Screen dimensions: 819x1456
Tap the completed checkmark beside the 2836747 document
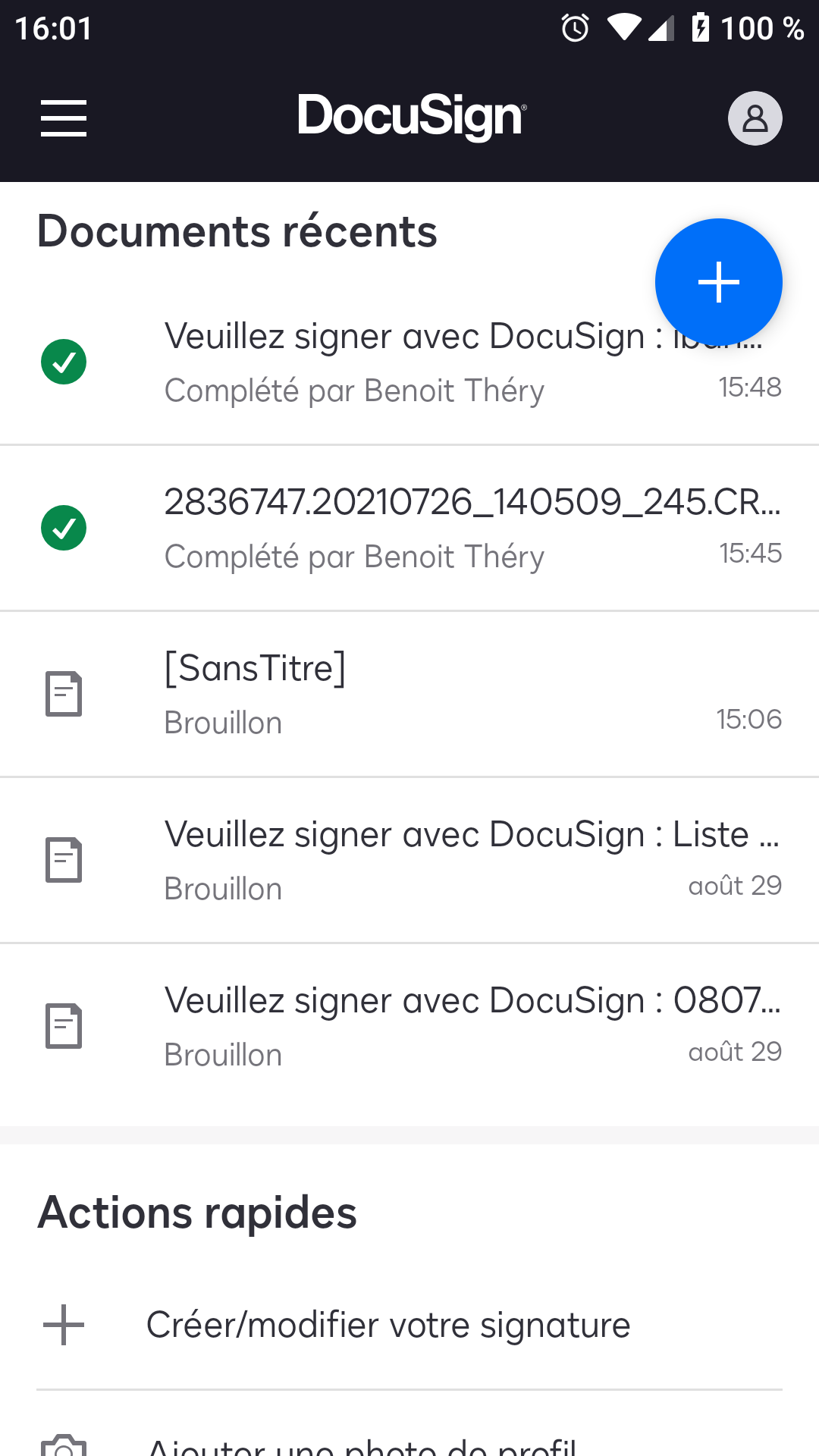64,527
